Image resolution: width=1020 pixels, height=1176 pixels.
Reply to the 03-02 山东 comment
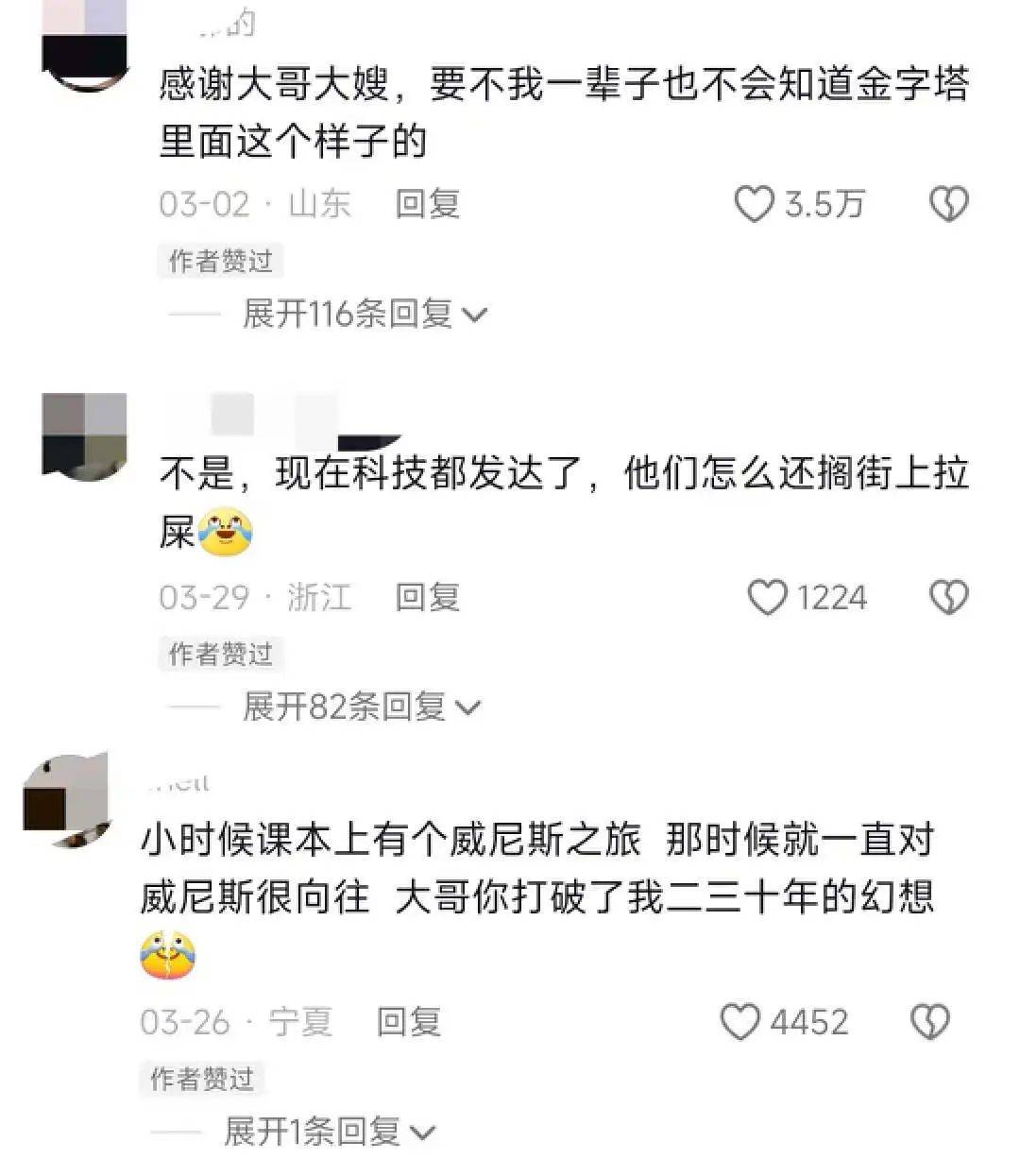(427, 204)
